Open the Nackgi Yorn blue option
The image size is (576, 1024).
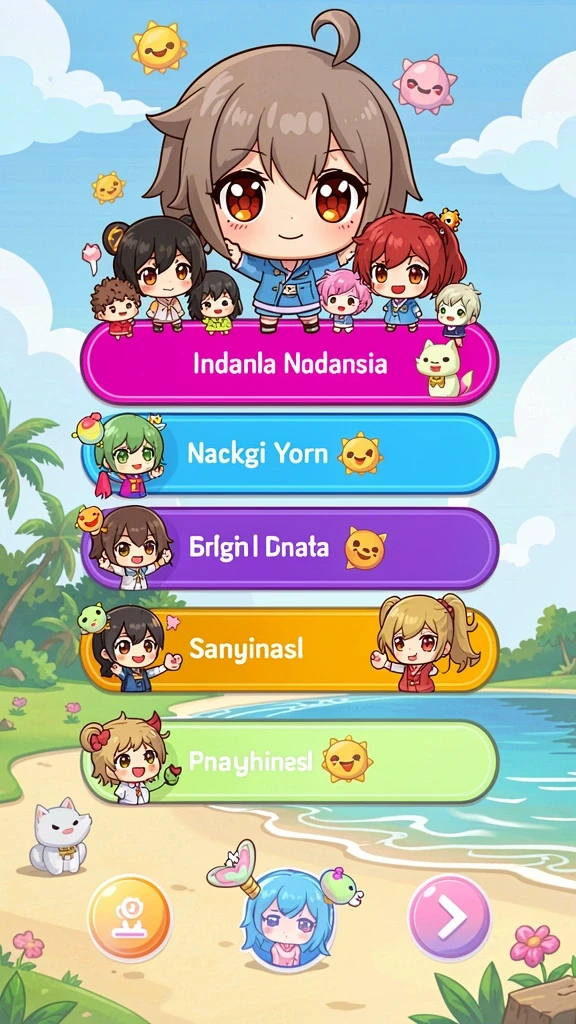click(290, 453)
